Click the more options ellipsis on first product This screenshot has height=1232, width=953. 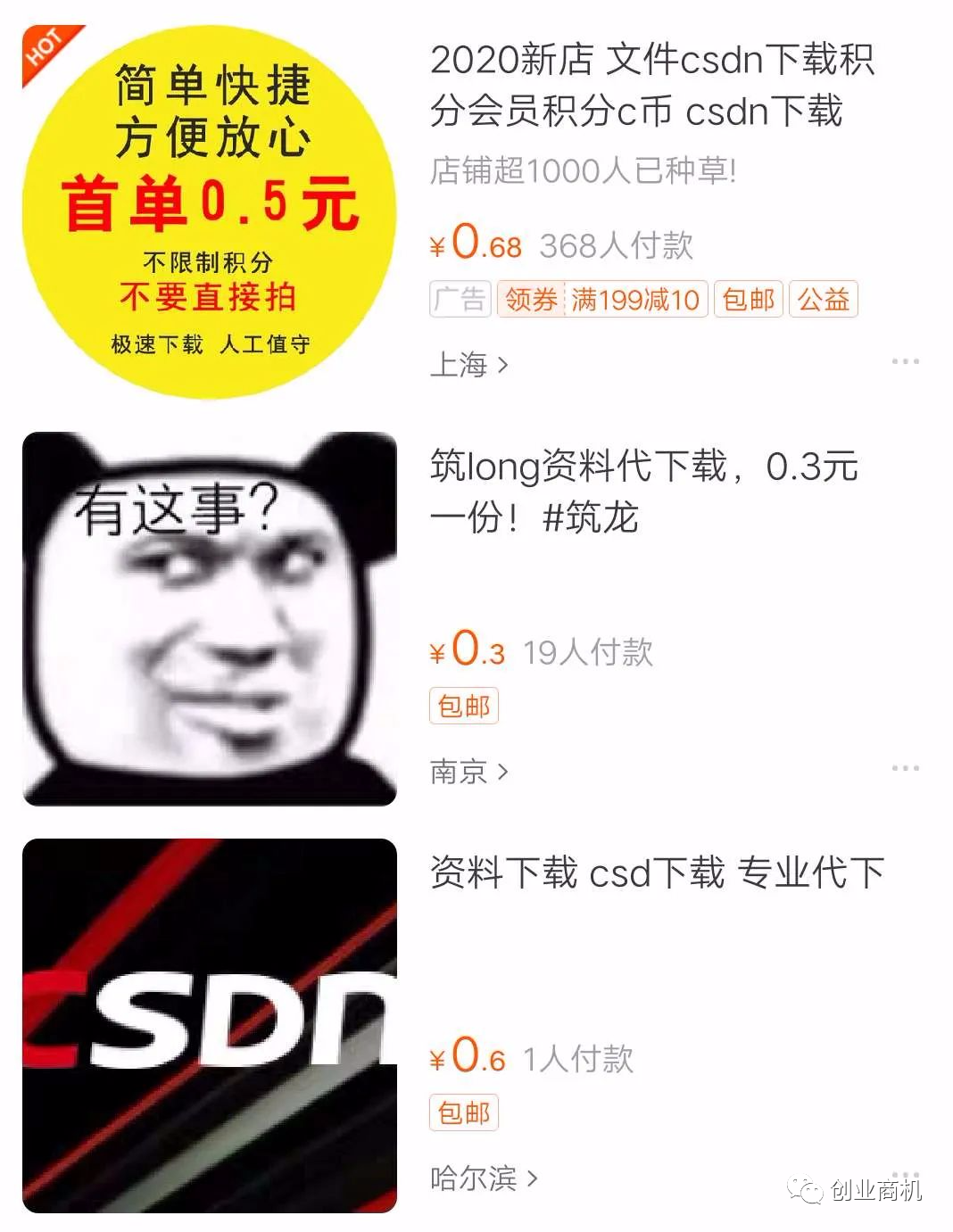click(908, 360)
